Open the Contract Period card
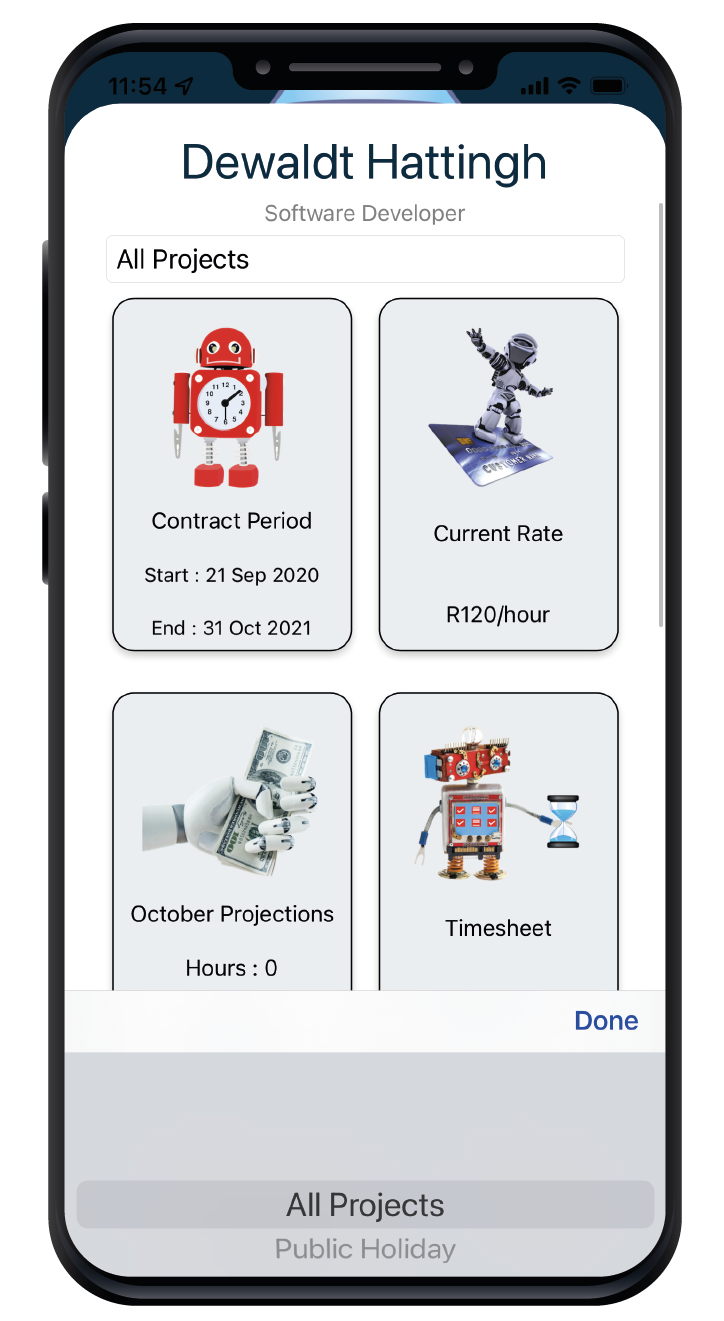Image resolution: width=724 pixels, height=1321 pixels. pyautogui.click(x=231, y=475)
